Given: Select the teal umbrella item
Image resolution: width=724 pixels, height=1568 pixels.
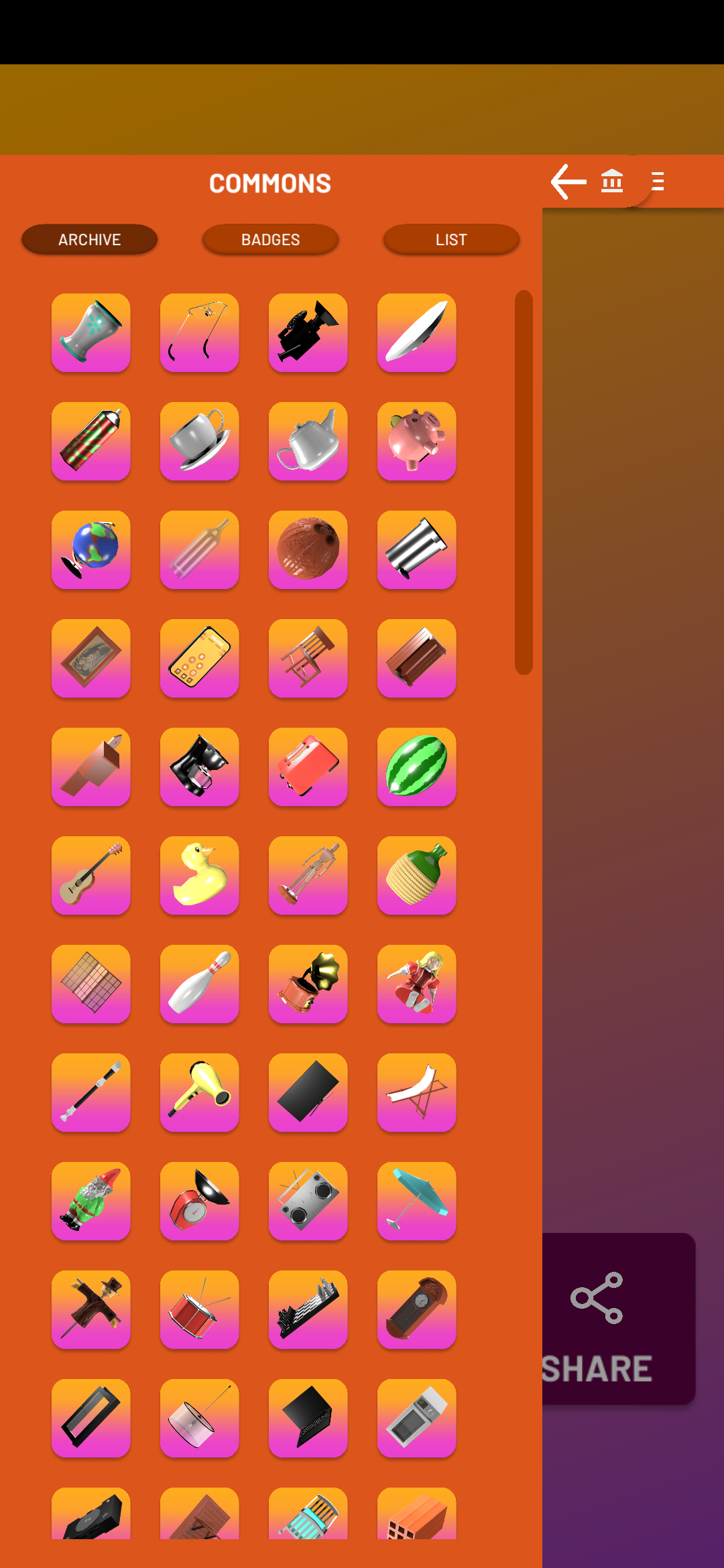Looking at the screenshot, I should pyautogui.click(x=416, y=1201).
